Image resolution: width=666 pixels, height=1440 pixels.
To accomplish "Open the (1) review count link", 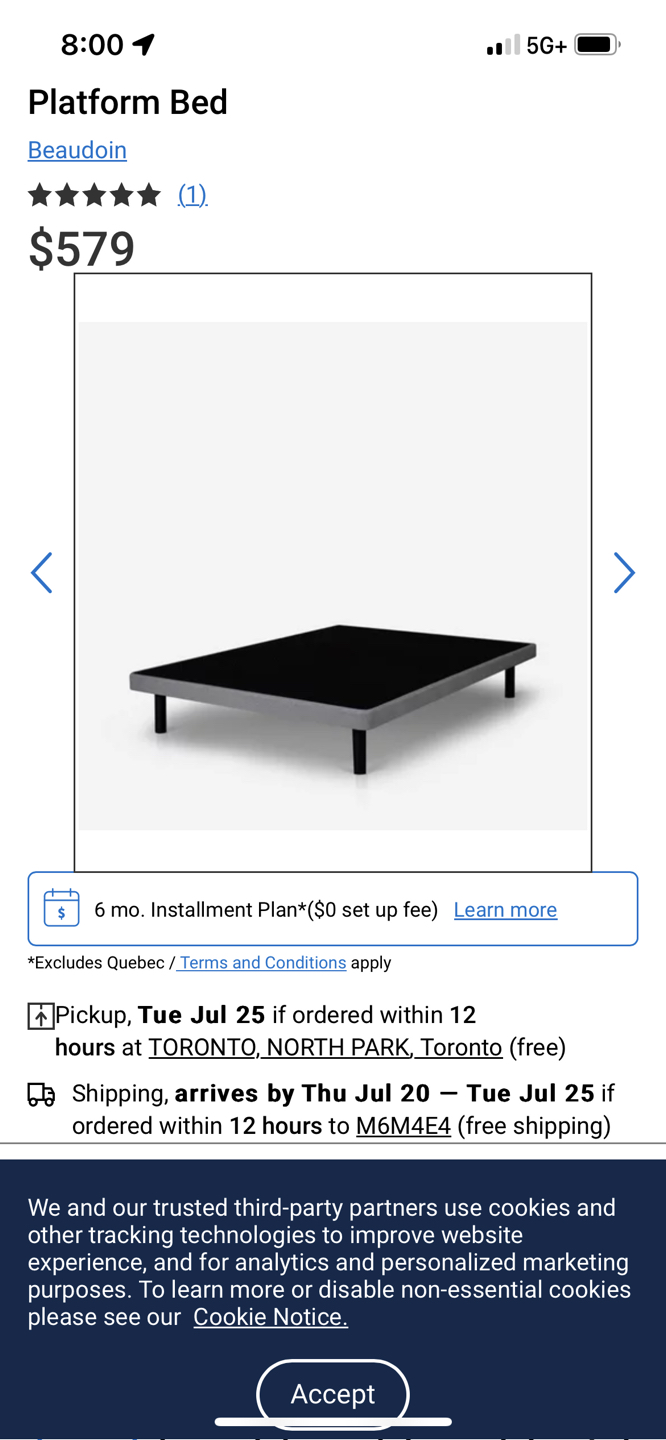I will pos(192,194).
